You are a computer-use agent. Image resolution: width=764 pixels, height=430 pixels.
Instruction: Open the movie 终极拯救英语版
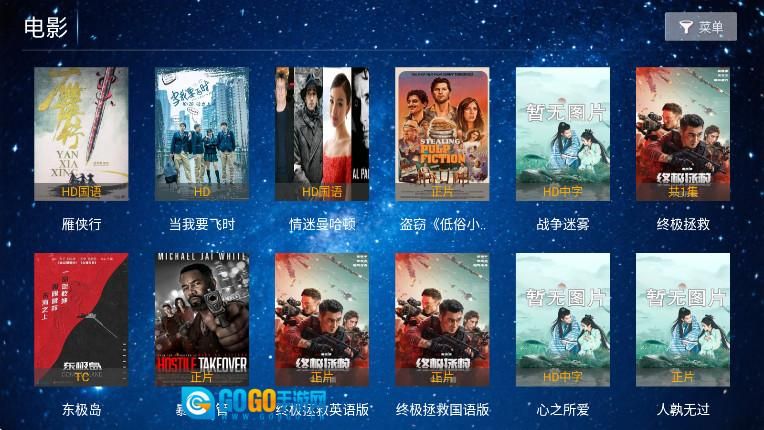coord(322,319)
